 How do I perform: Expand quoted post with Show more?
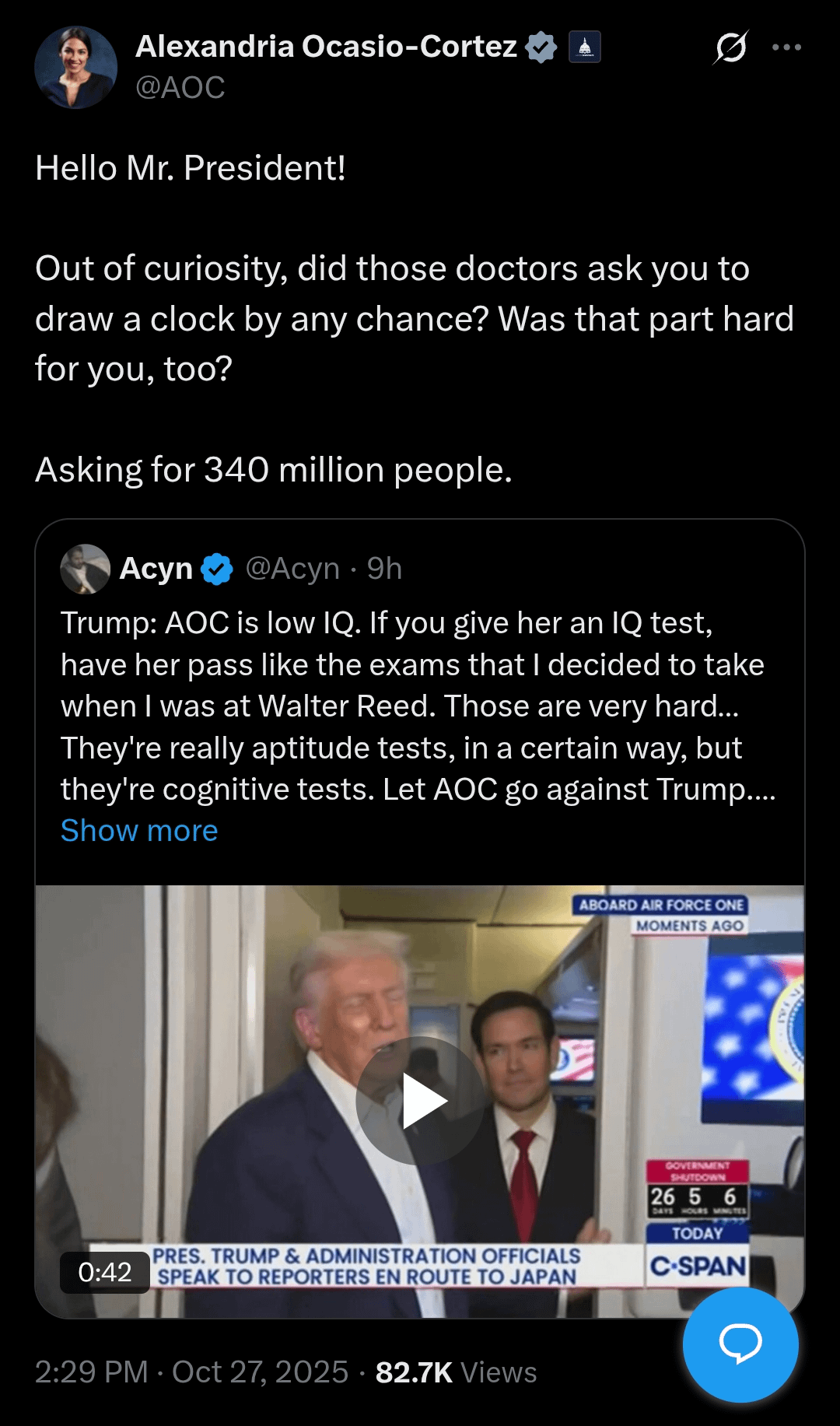(139, 831)
